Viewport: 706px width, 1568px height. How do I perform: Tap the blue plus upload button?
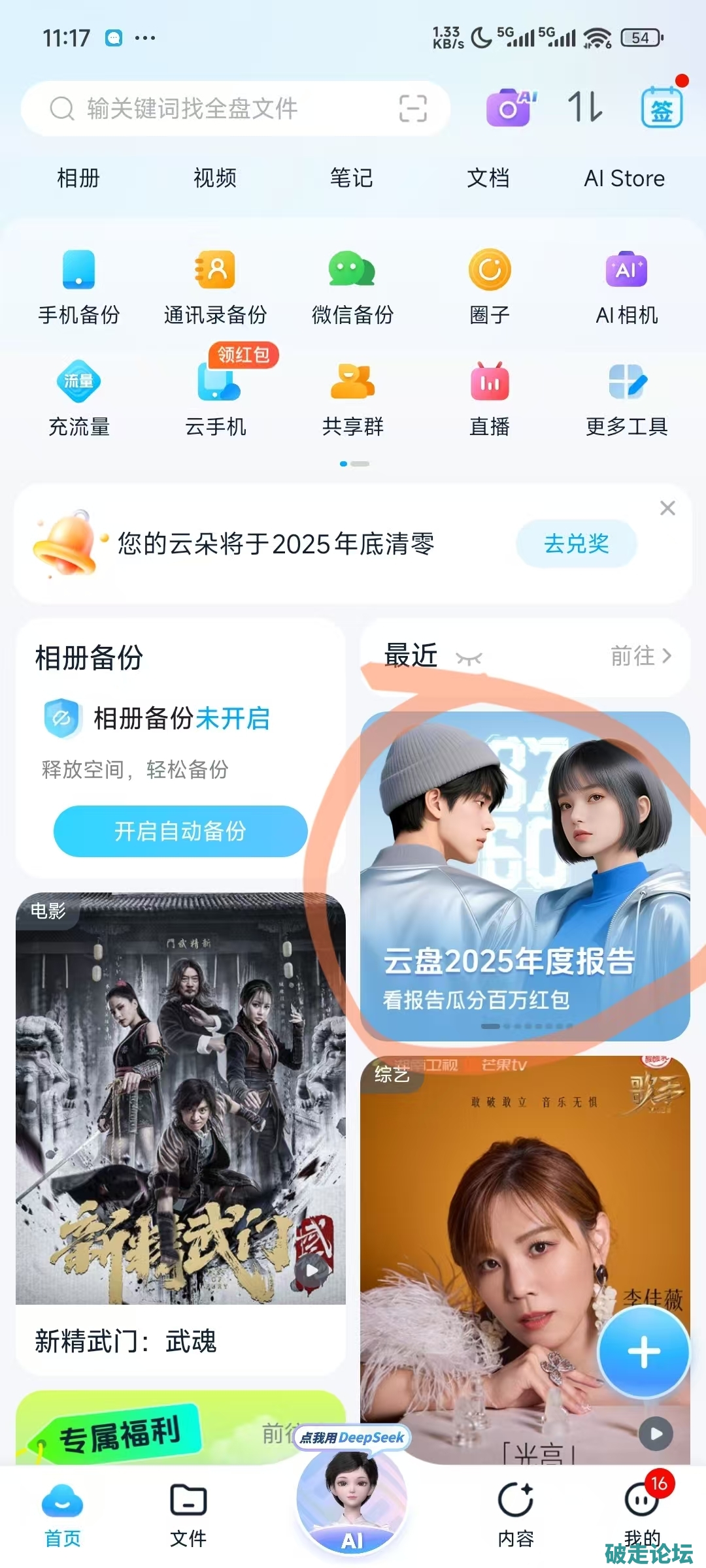tap(643, 1352)
